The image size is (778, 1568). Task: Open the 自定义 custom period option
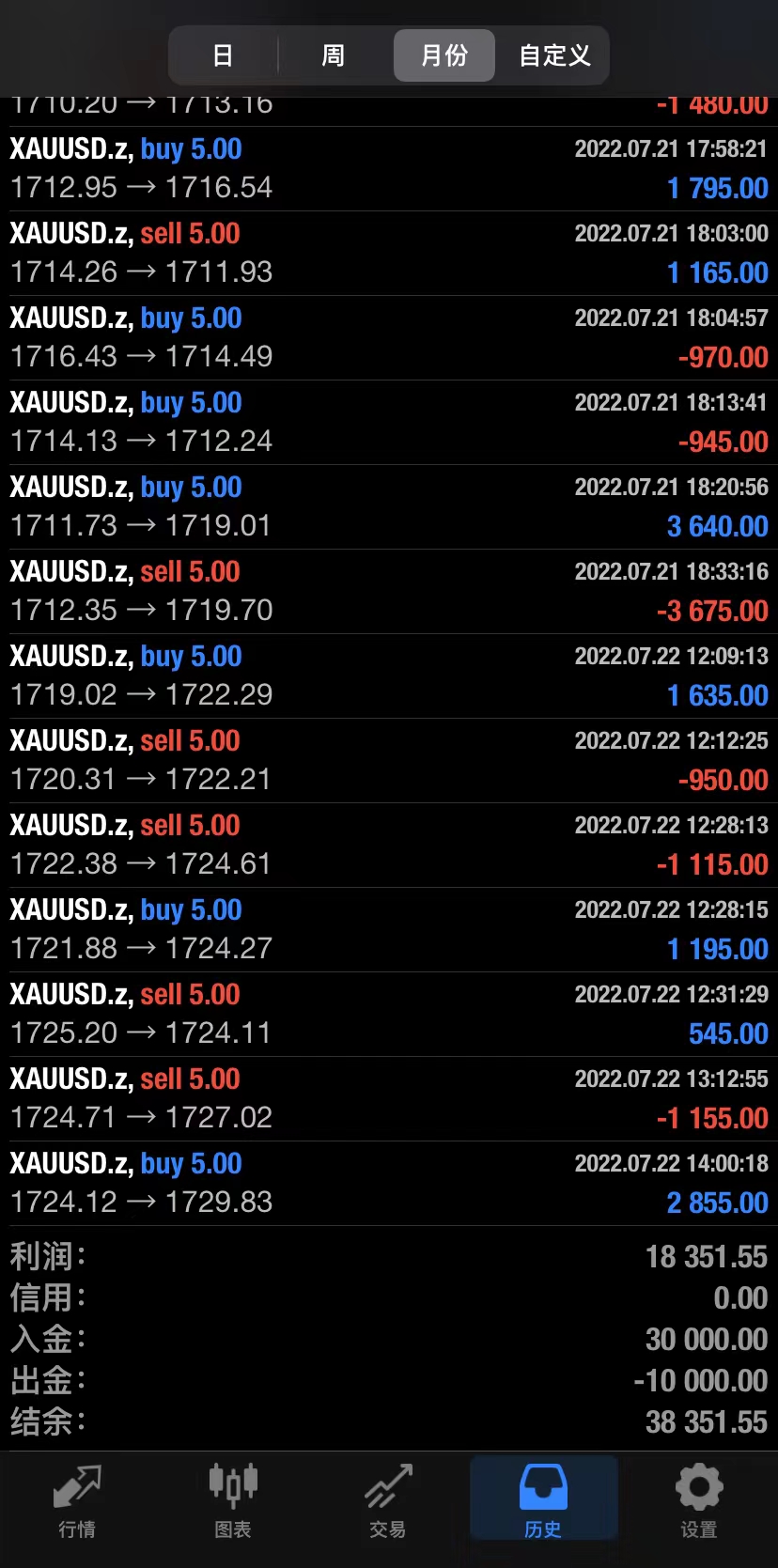[554, 55]
